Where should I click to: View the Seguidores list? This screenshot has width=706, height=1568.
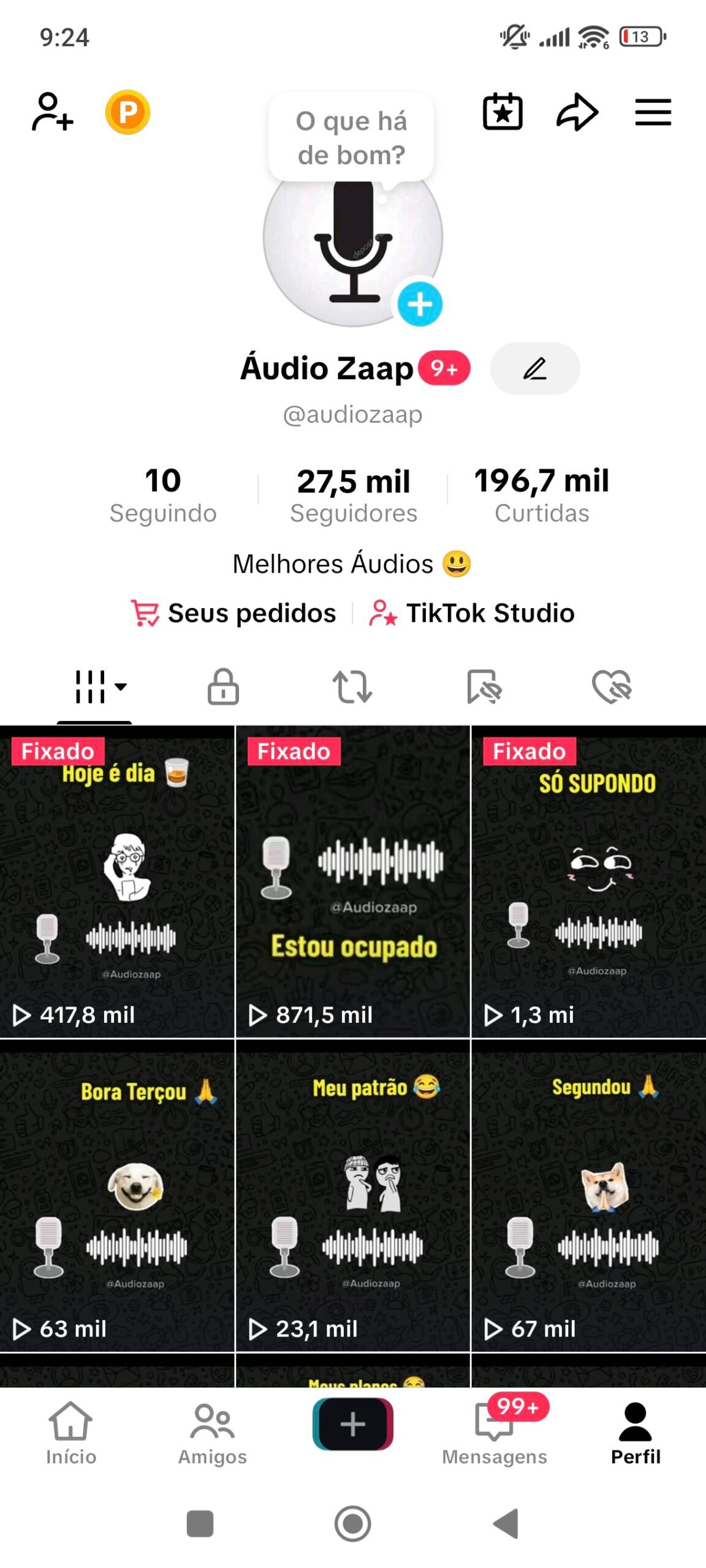(354, 496)
